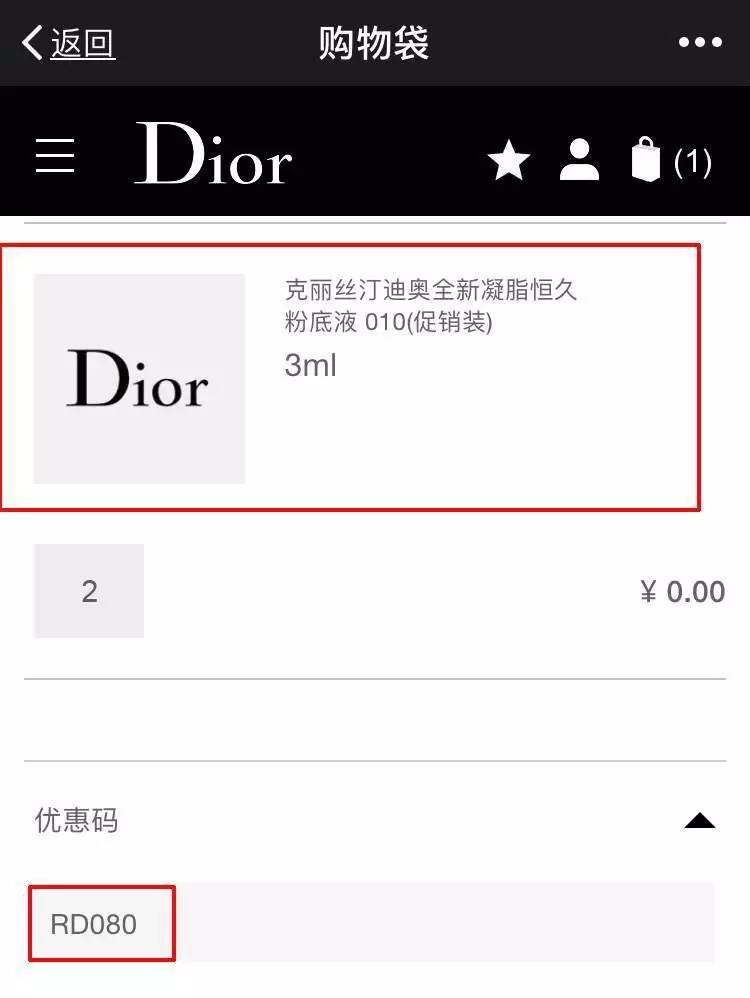This screenshot has width=750, height=998.
Task: Tap 返回 to go back
Action: (68, 44)
